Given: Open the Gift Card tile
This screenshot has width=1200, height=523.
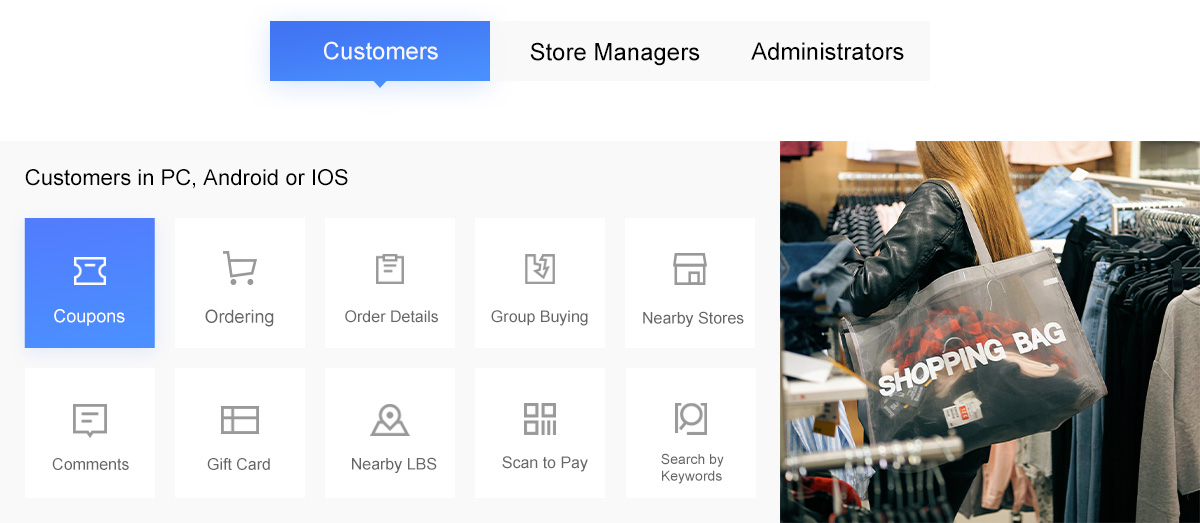Looking at the screenshot, I should click(x=240, y=433).
